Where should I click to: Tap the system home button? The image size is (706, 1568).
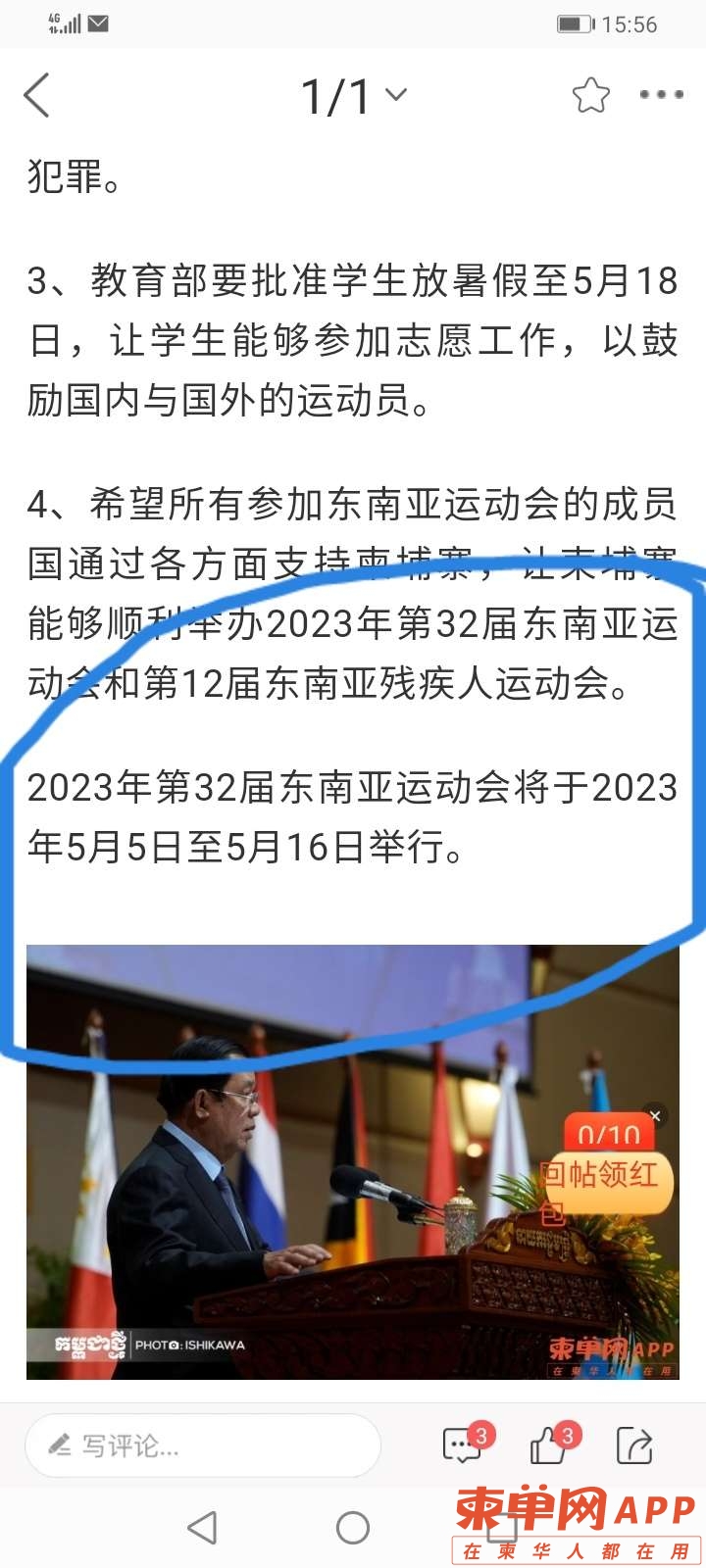pos(353,1527)
